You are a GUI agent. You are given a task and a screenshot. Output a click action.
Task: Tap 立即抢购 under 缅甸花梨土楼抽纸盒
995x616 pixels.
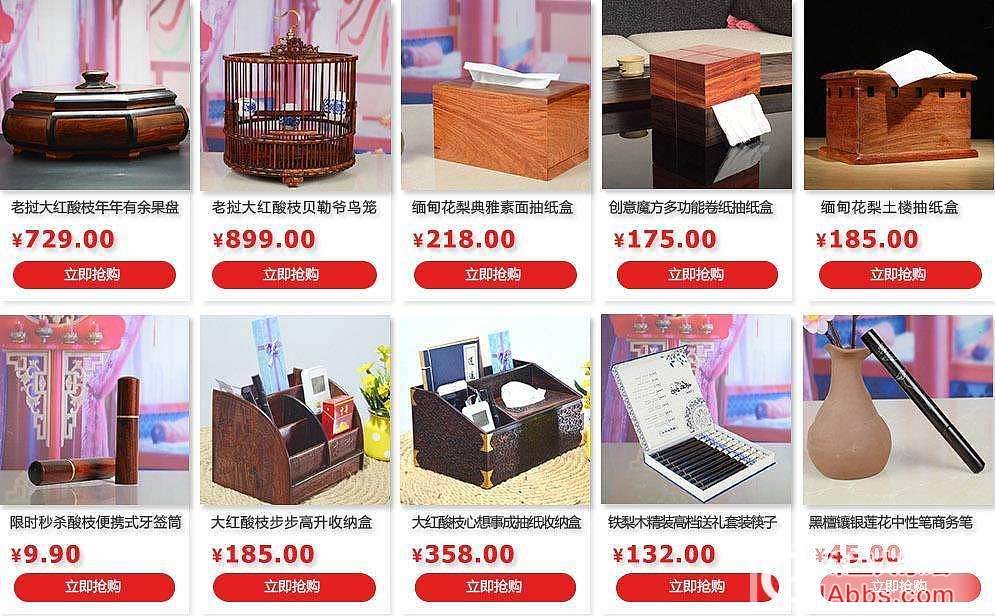pyautogui.click(x=899, y=275)
